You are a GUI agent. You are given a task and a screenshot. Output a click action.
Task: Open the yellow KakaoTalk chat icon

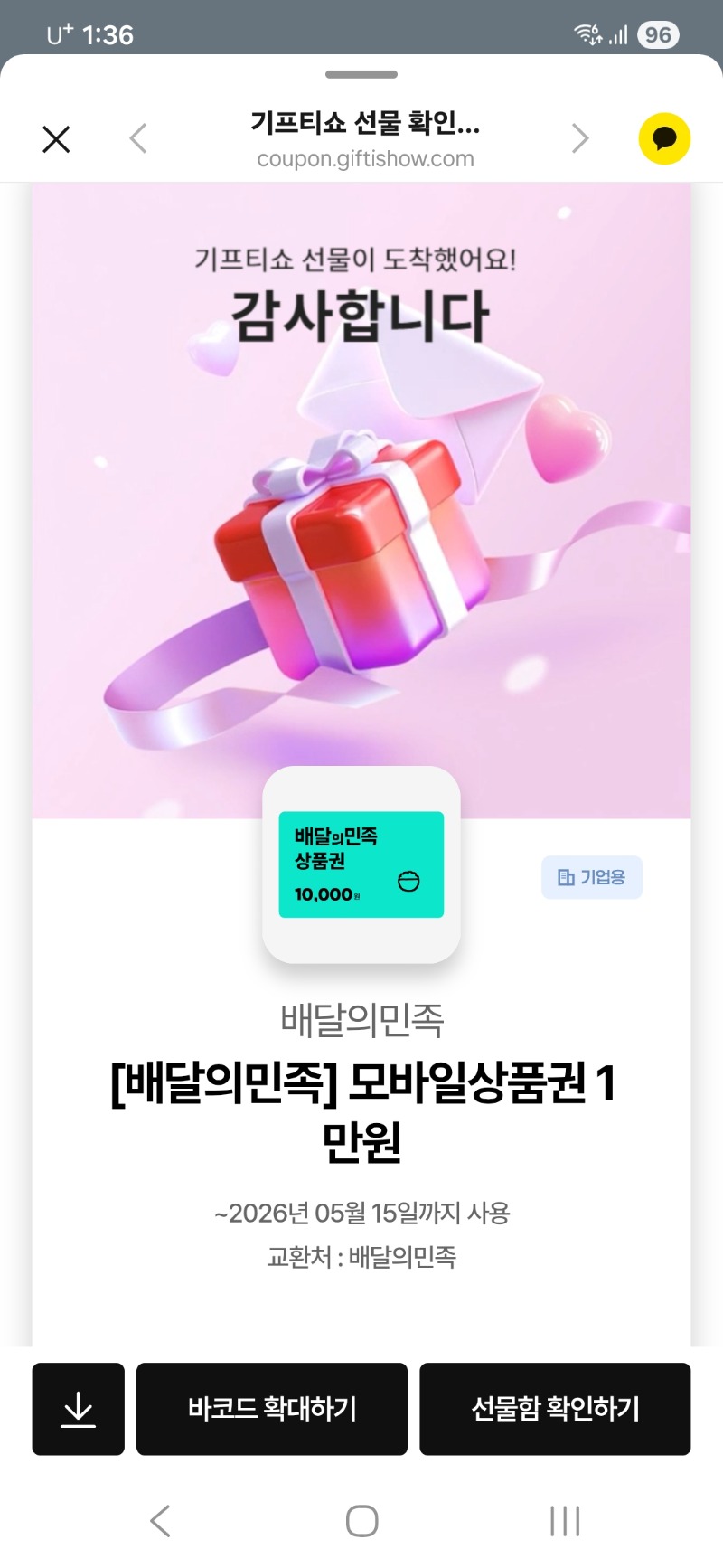[x=664, y=138]
